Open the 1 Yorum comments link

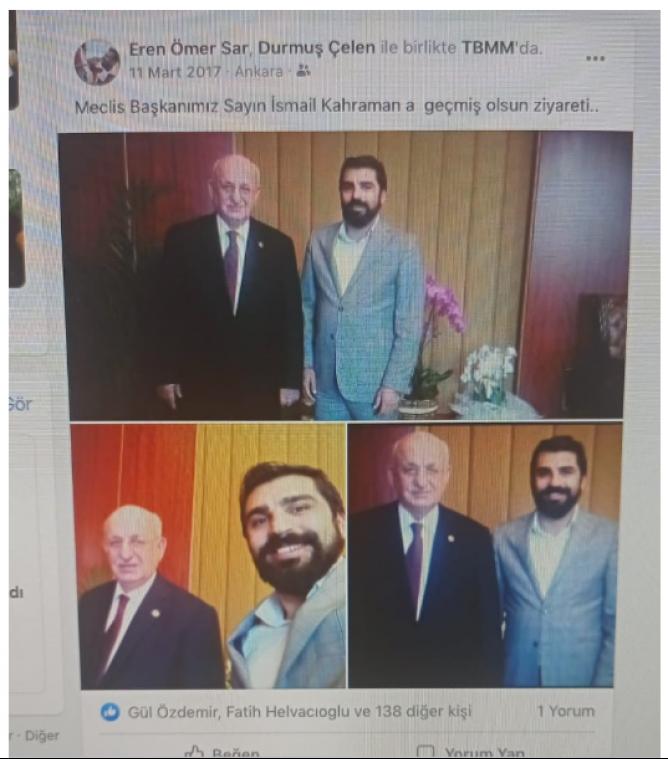[565, 712]
